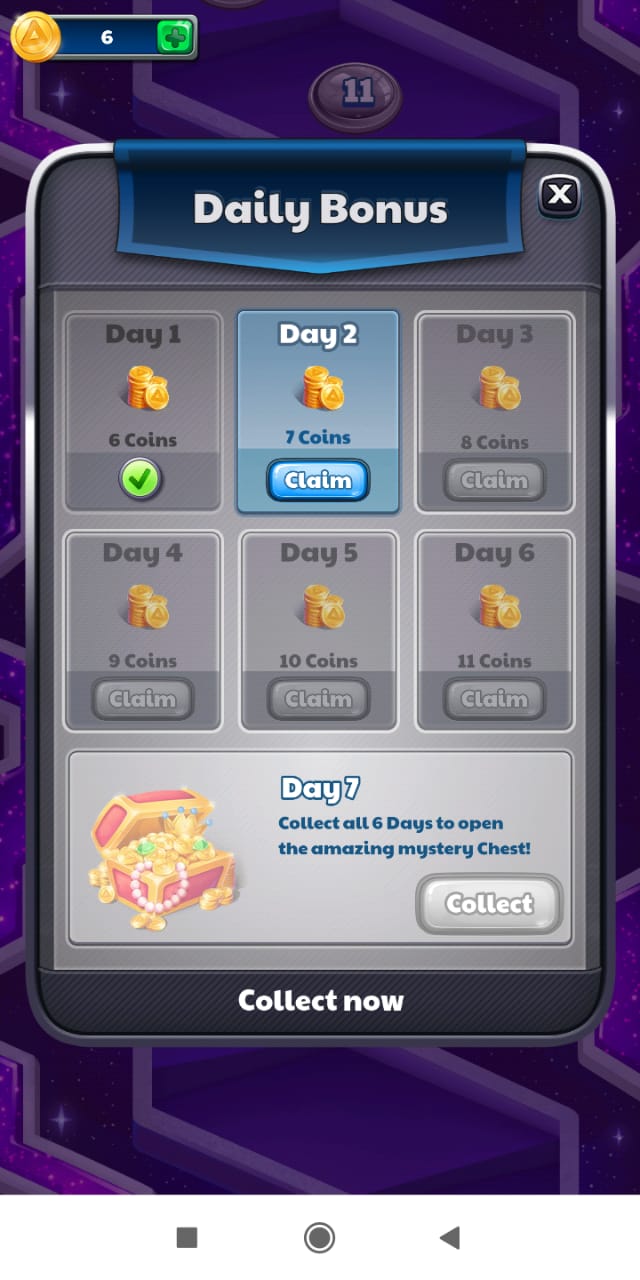Tap the greyed Claim button under Day 6
Screen dimensions: 640x1280
pos(494,700)
